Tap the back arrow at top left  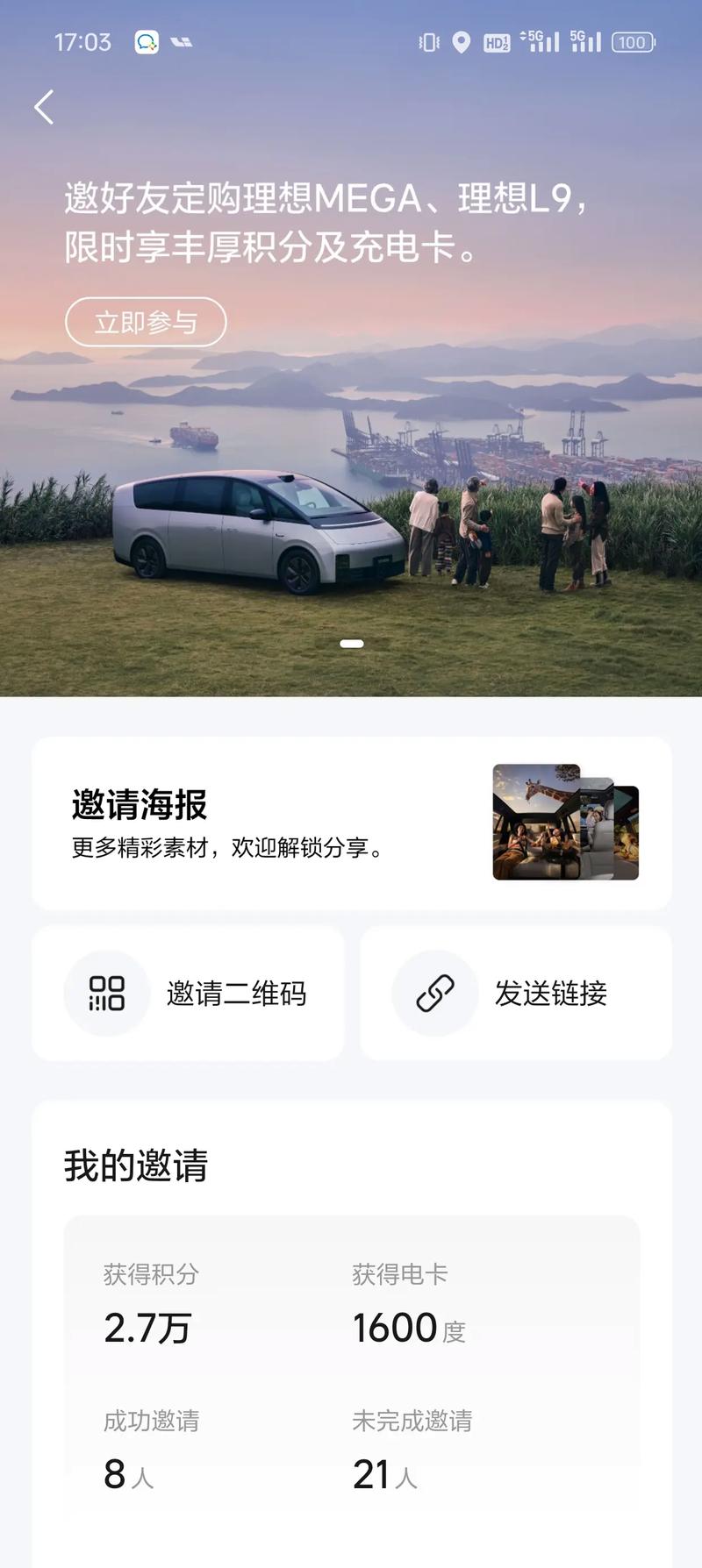43,106
